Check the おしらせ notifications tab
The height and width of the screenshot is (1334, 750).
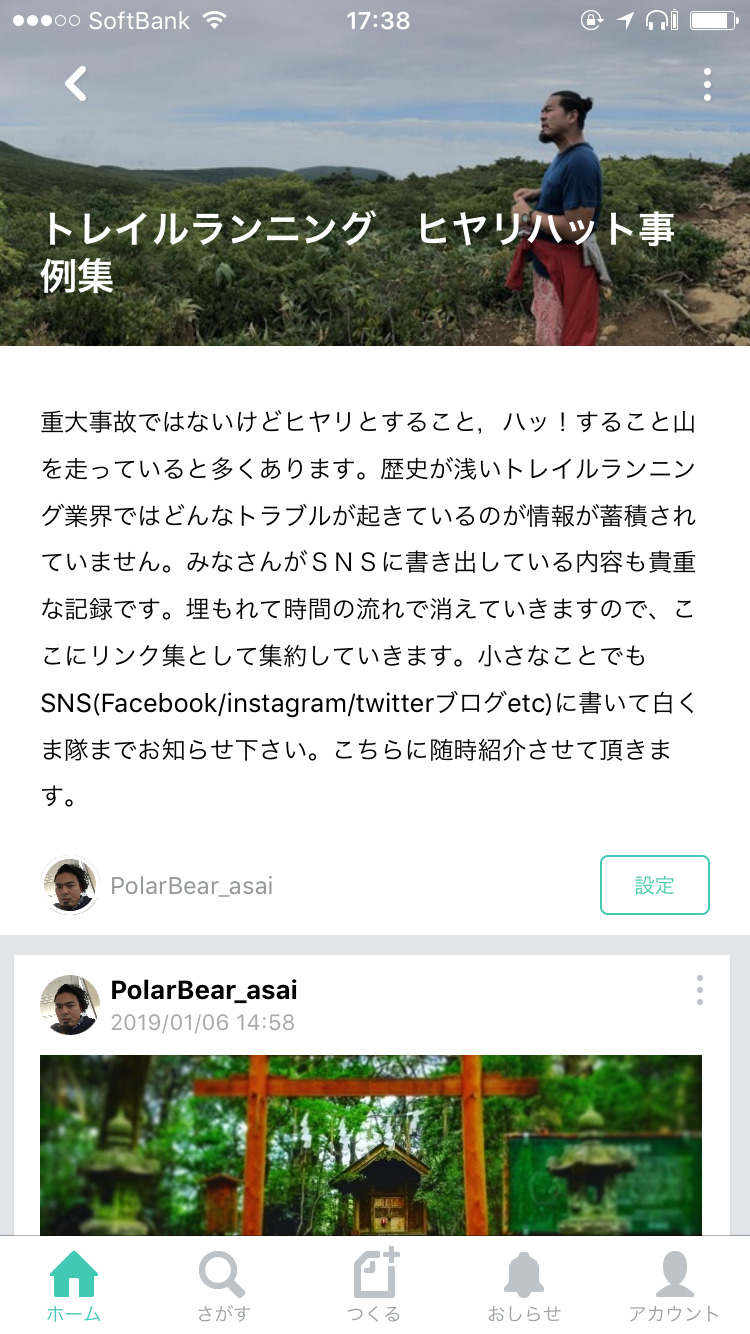(524, 1286)
